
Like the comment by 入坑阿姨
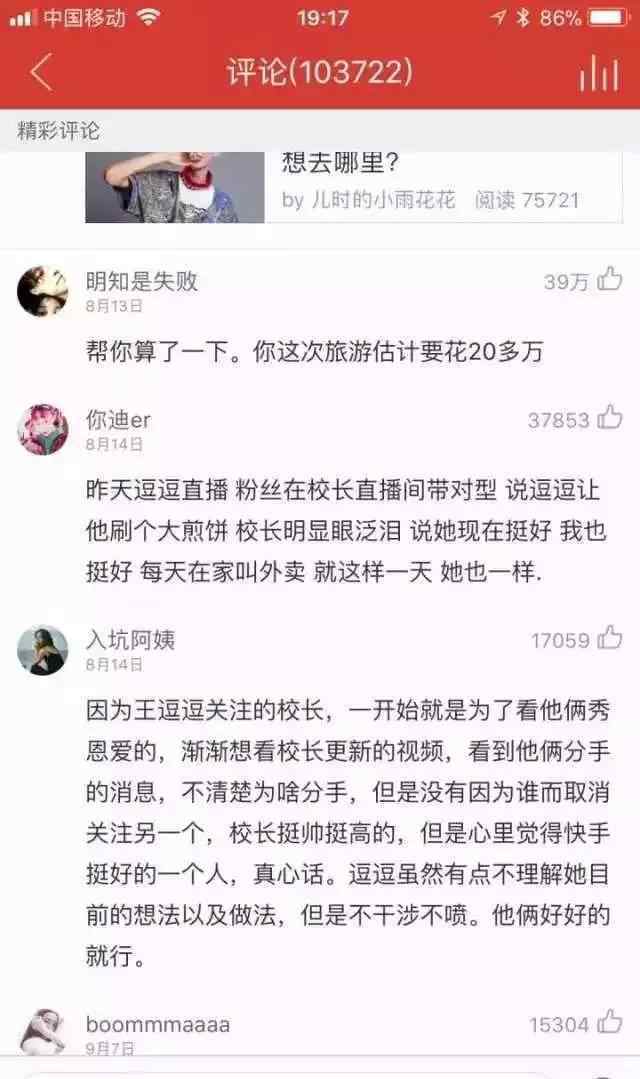tap(610, 638)
